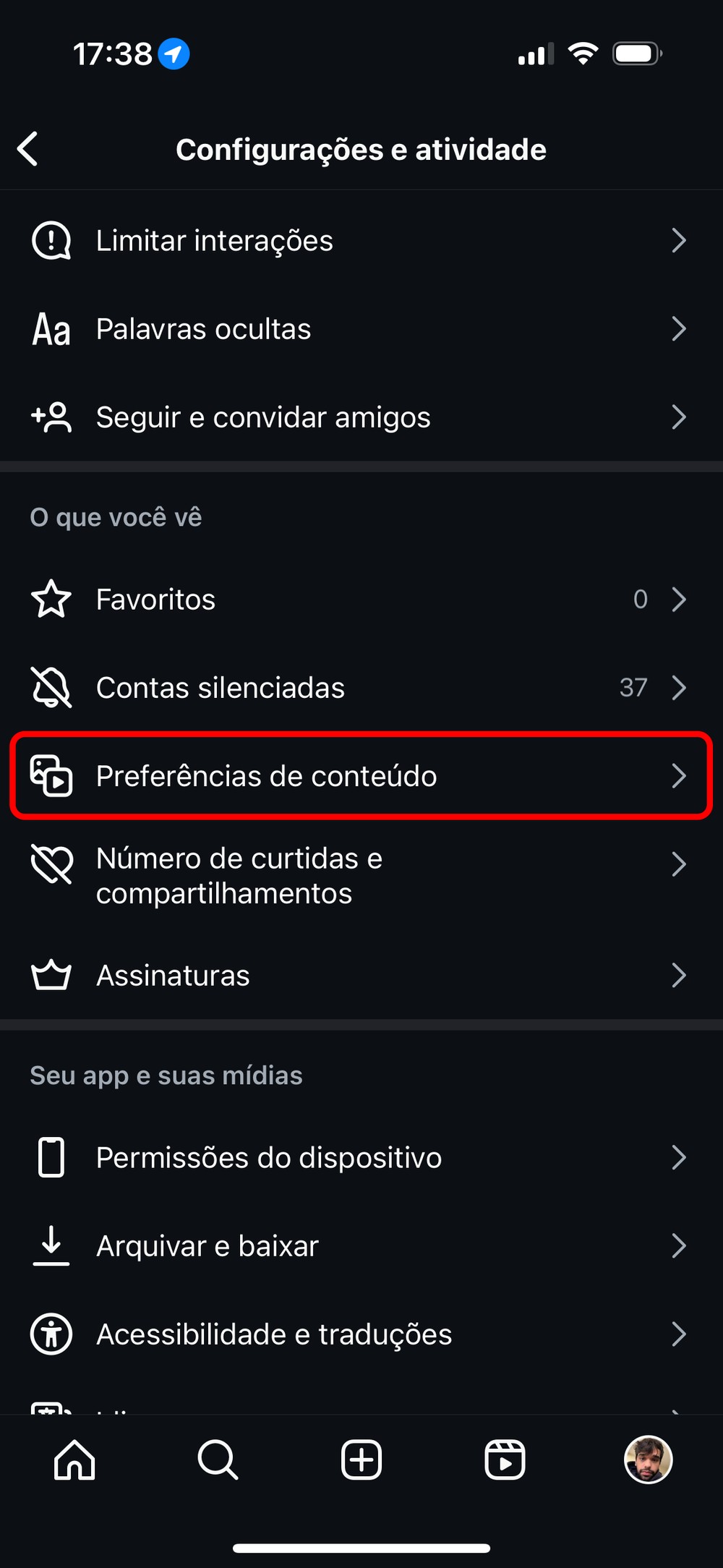Open Preferências de conteúdo
This screenshot has width=723, height=1568.
[x=360, y=776]
